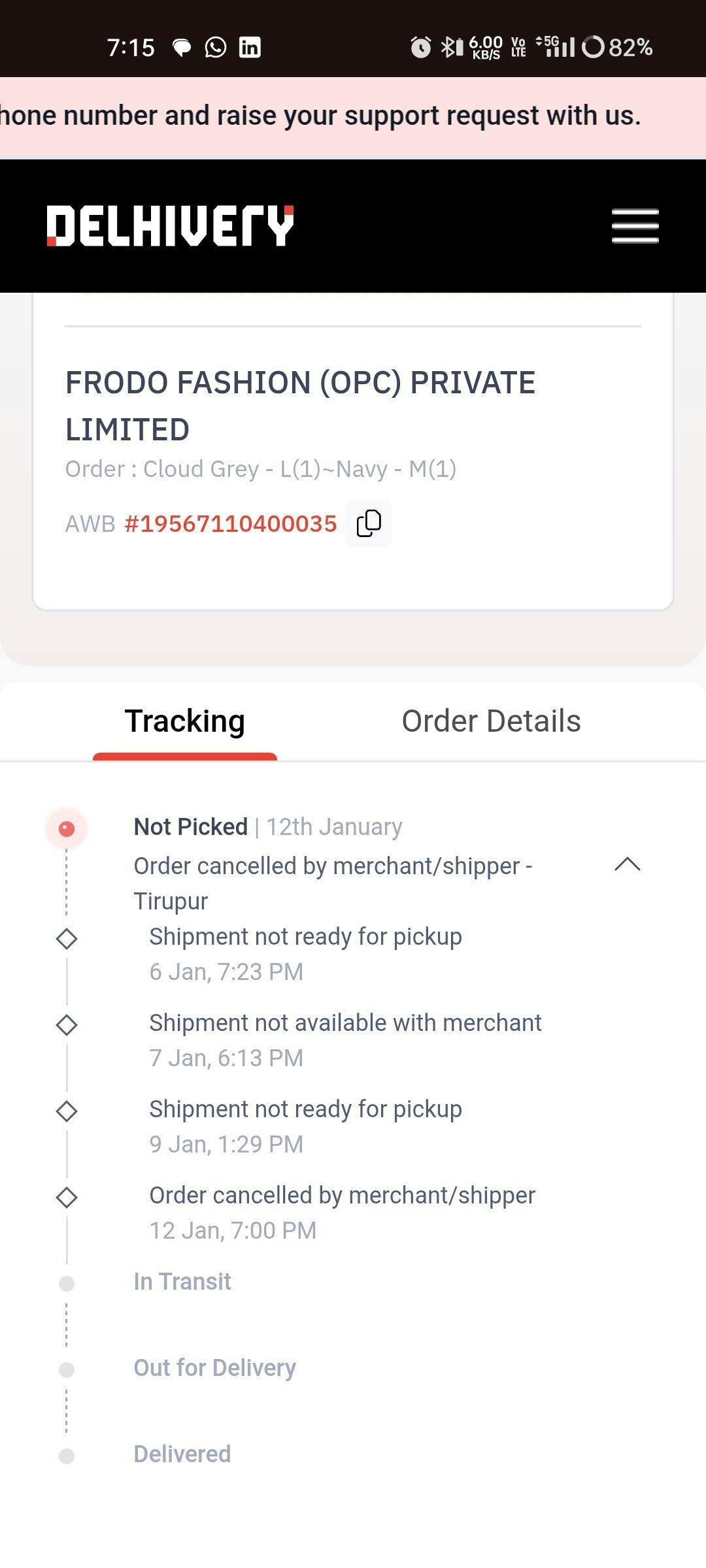Image resolution: width=706 pixels, height=1568 pixels.
Task: Copy the AWB tracking number
Action: pyautogui.click(x=369, y=523)
